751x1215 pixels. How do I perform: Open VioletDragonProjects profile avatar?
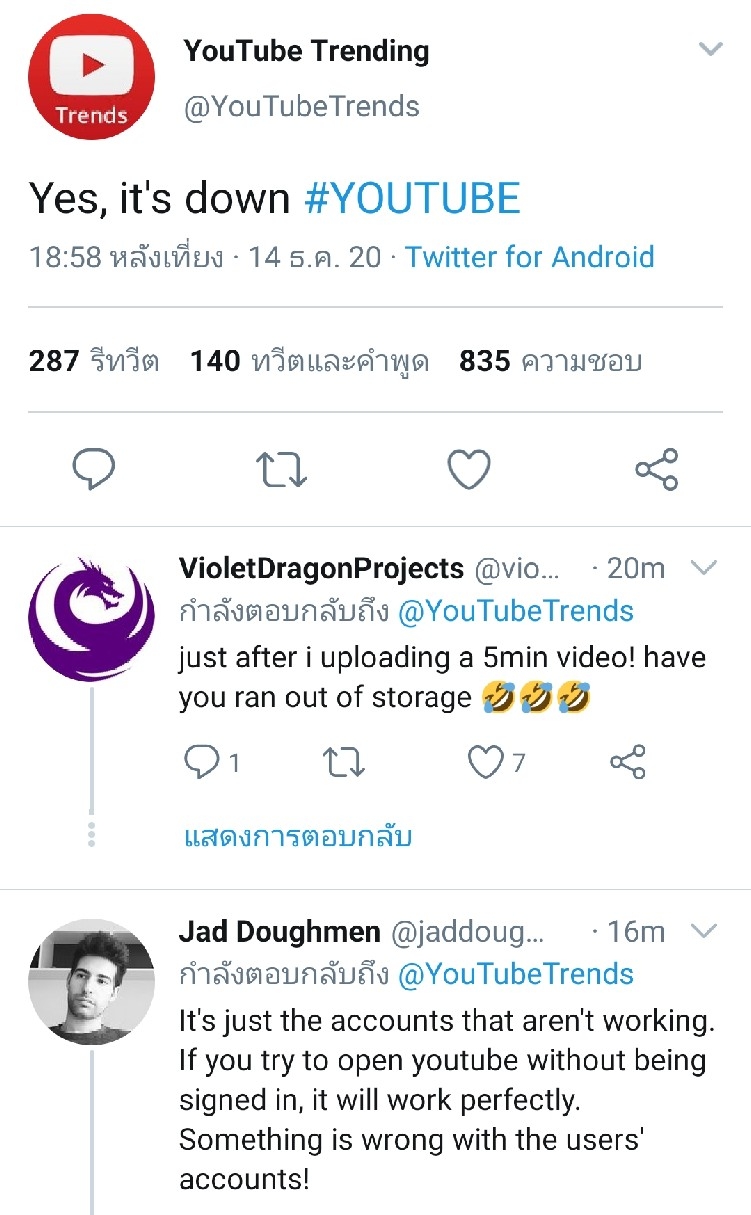coord(92,619)
